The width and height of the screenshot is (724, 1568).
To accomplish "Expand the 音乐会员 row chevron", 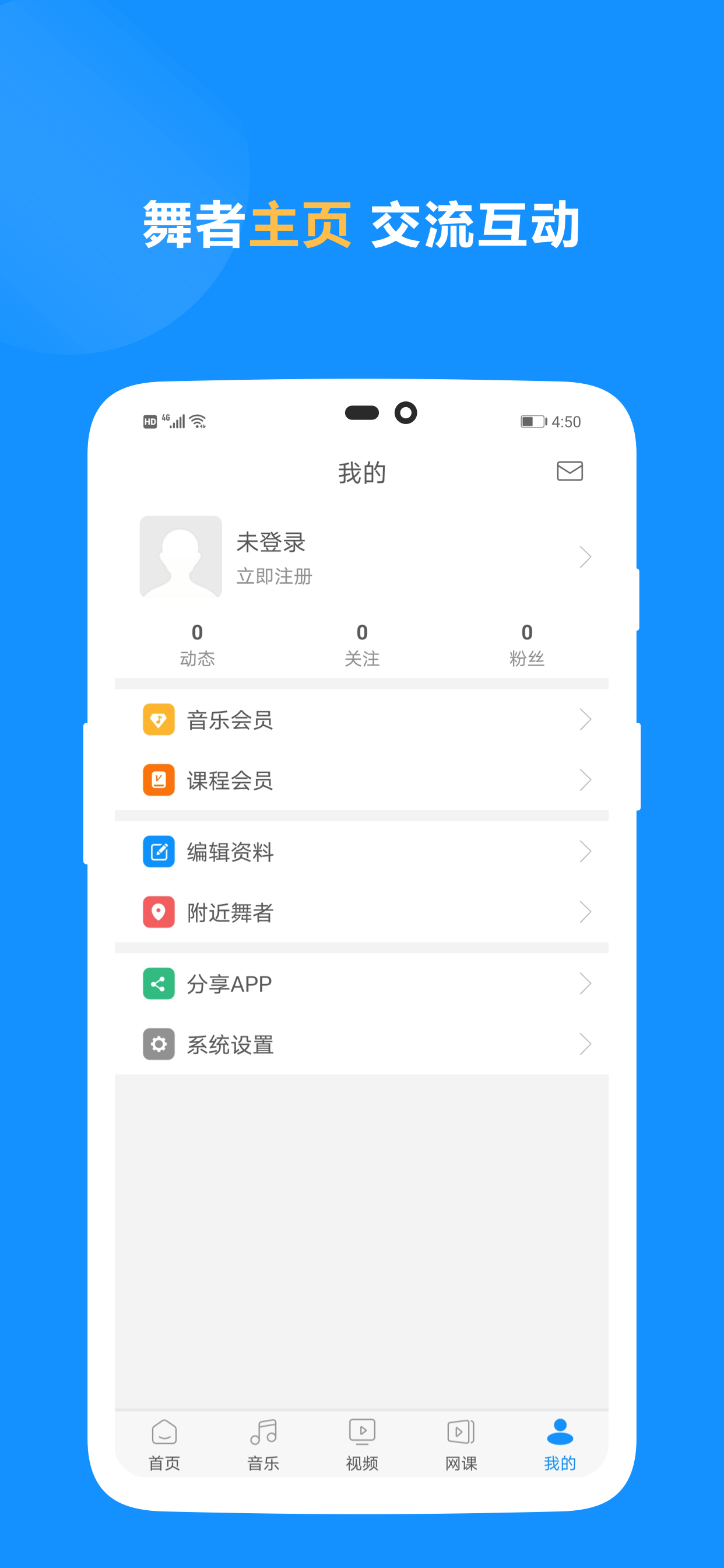I will coord(585,719).
